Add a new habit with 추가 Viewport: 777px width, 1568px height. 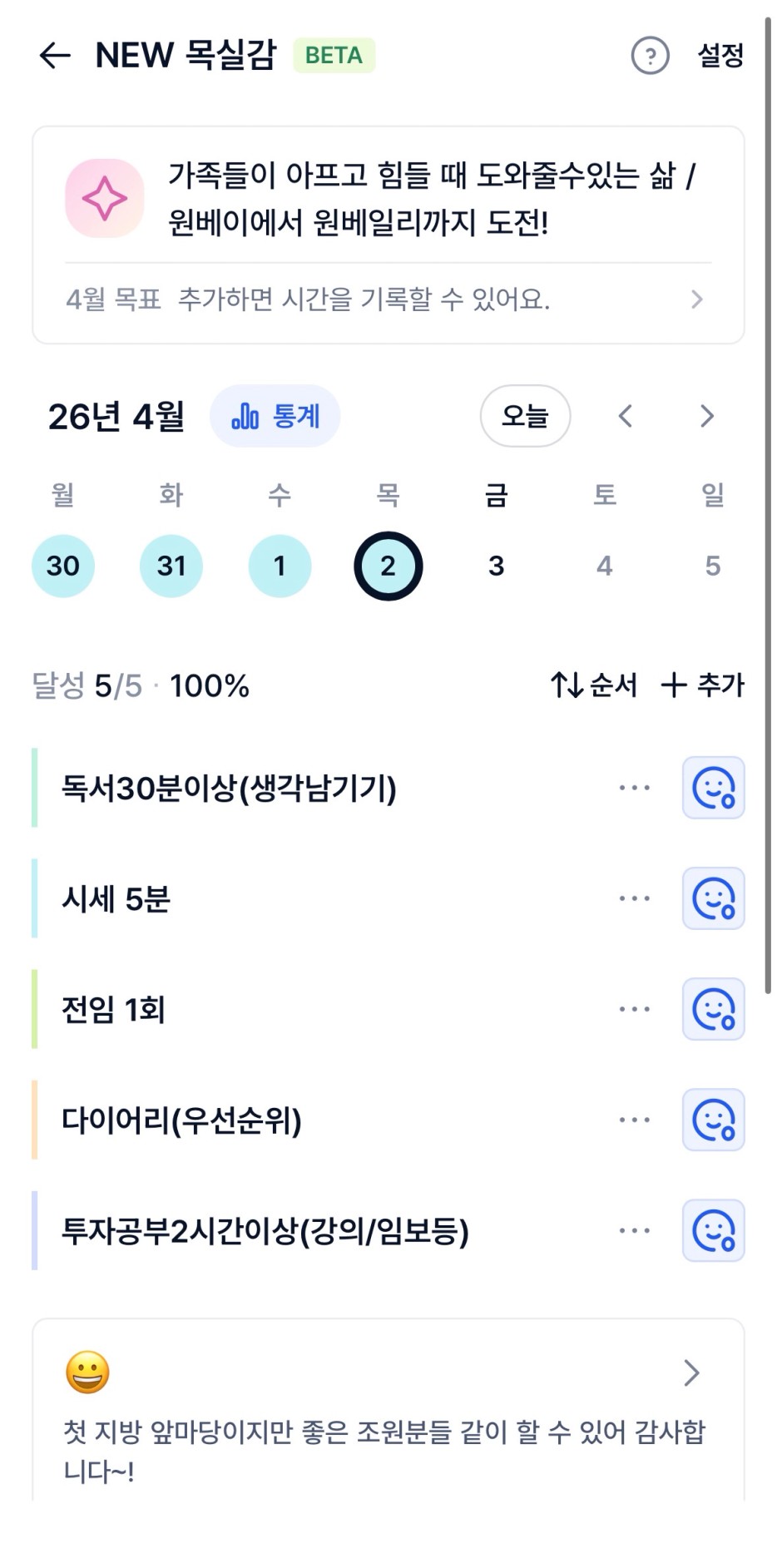coord(702,685)
